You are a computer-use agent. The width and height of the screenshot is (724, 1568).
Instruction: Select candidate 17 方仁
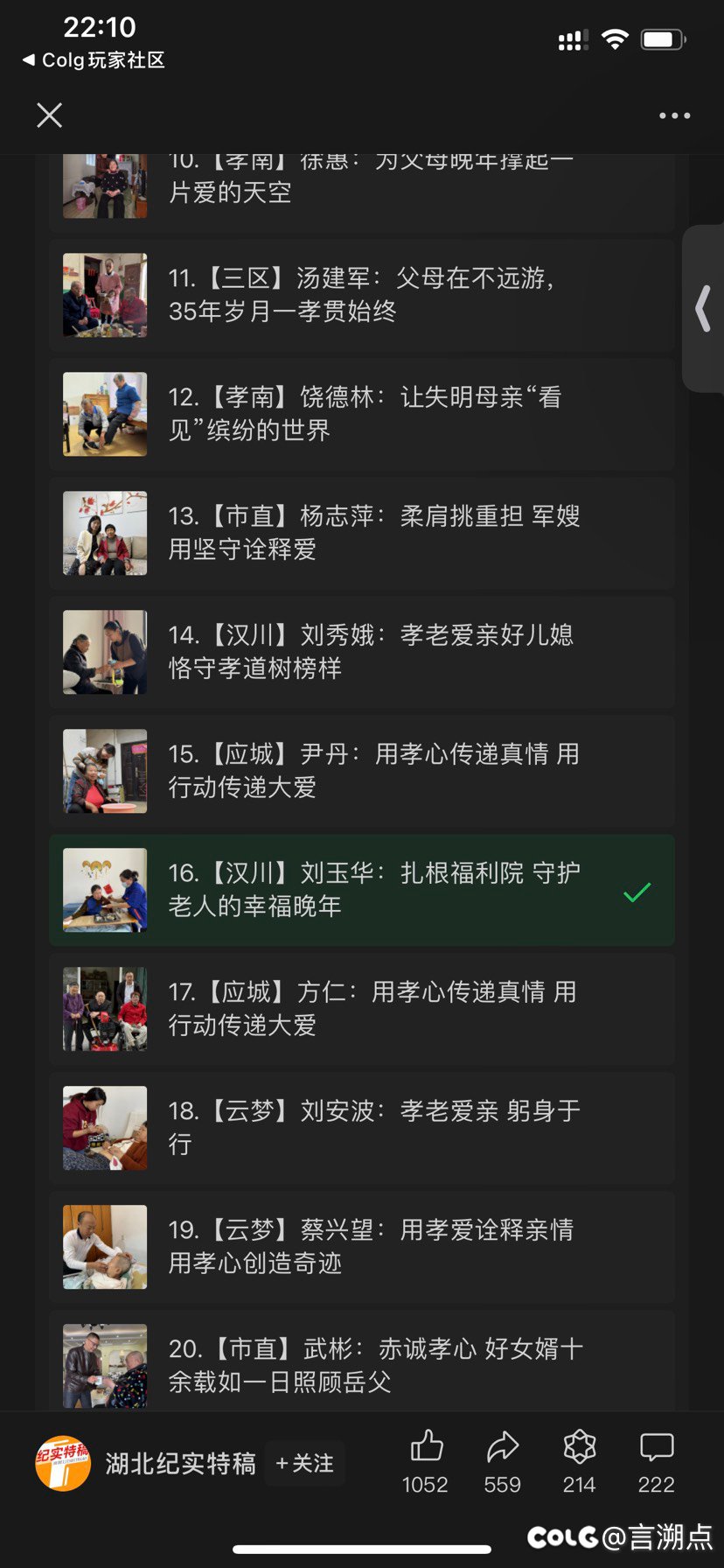click(362, 1010)
